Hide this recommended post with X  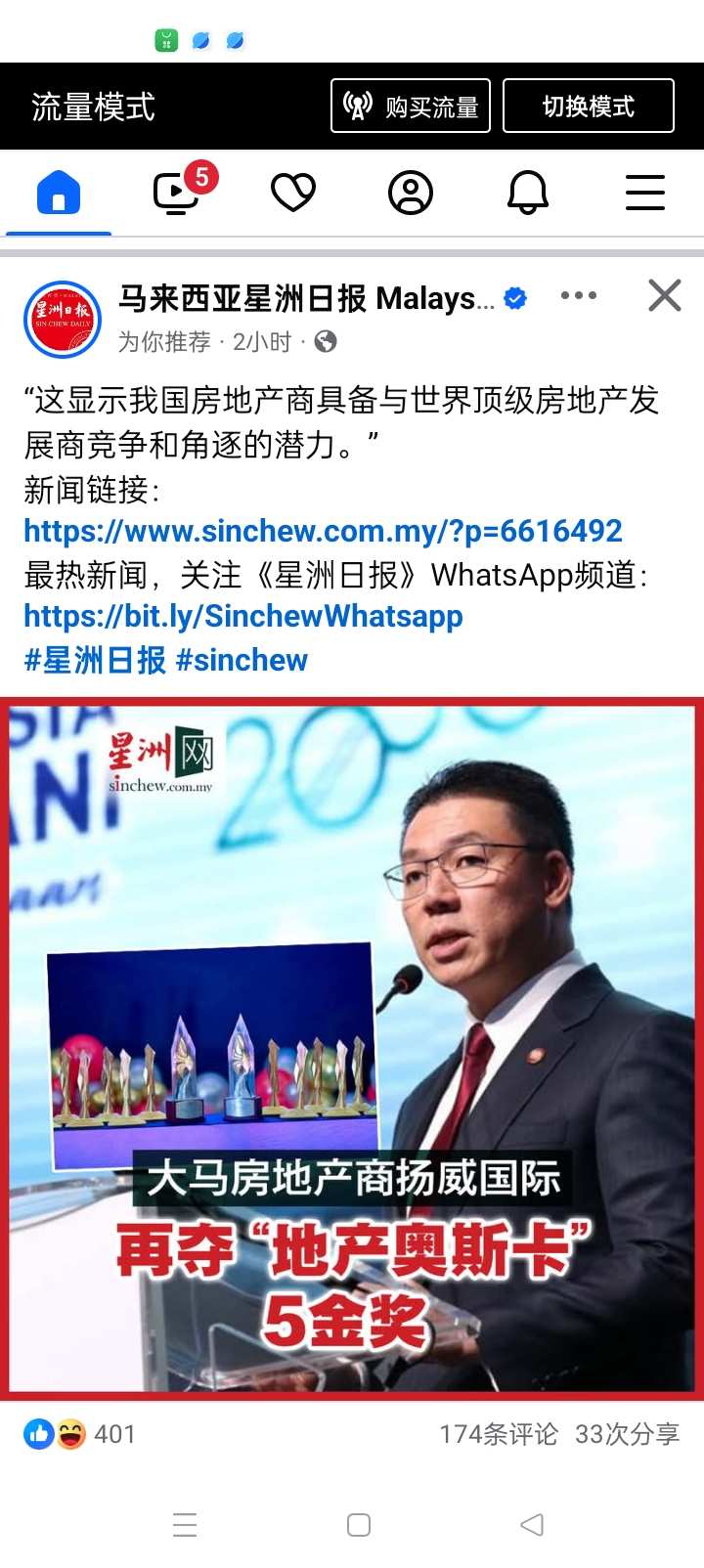point(664,295)
